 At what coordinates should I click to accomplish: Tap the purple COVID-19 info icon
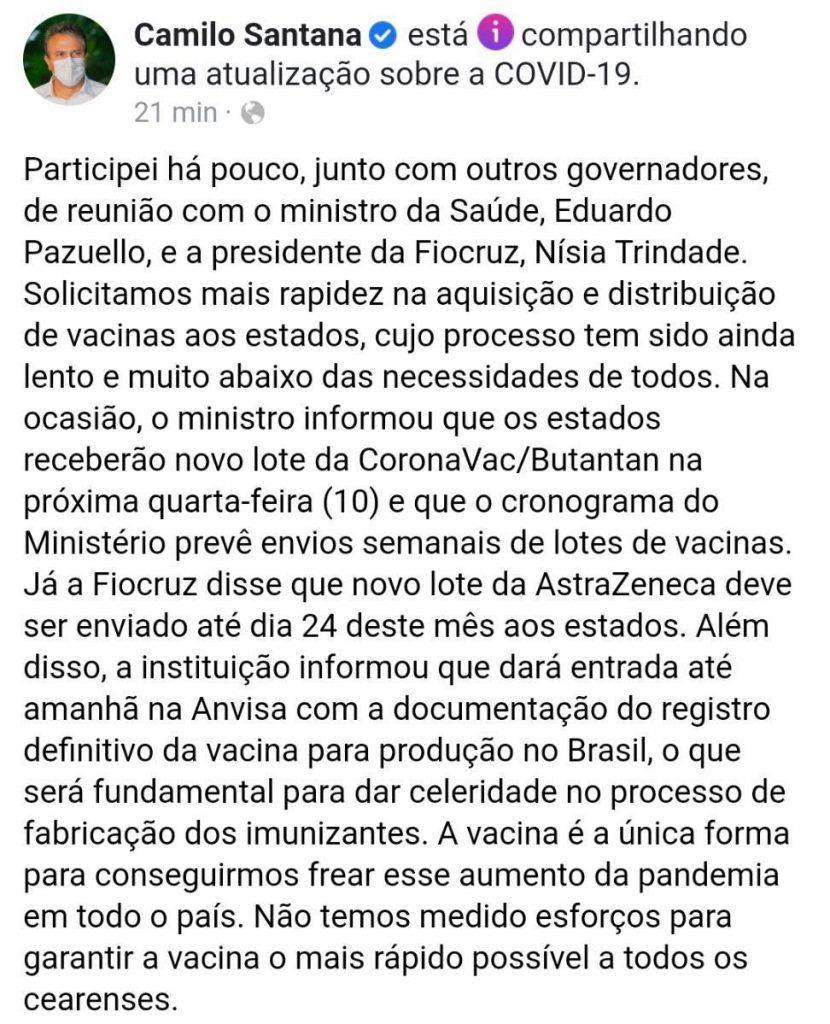[496, 35]
